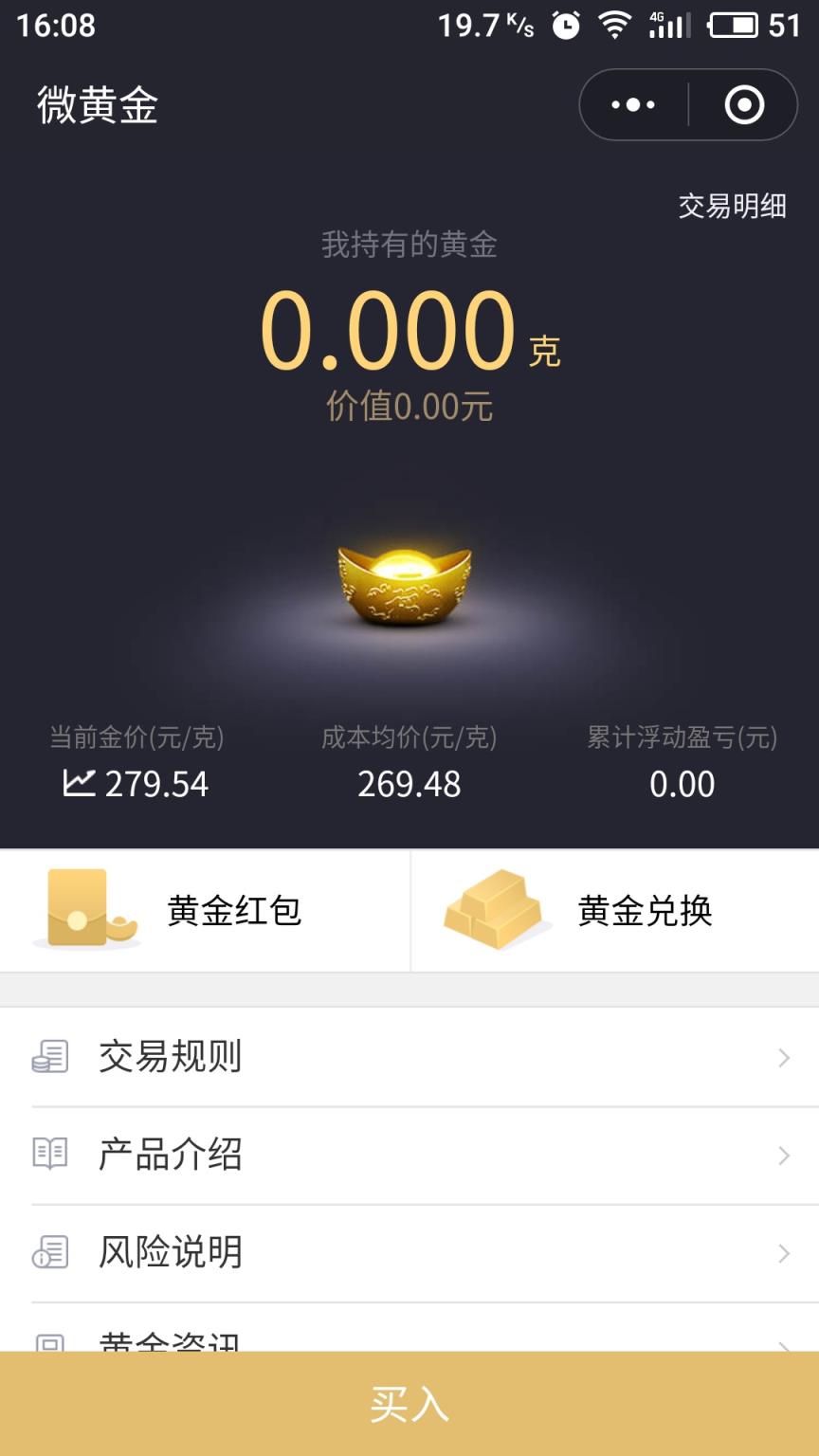Screen dimensions: 819x1456
Task: Expand the 交易规则 row via its chevron
Action: (782, 1057)
